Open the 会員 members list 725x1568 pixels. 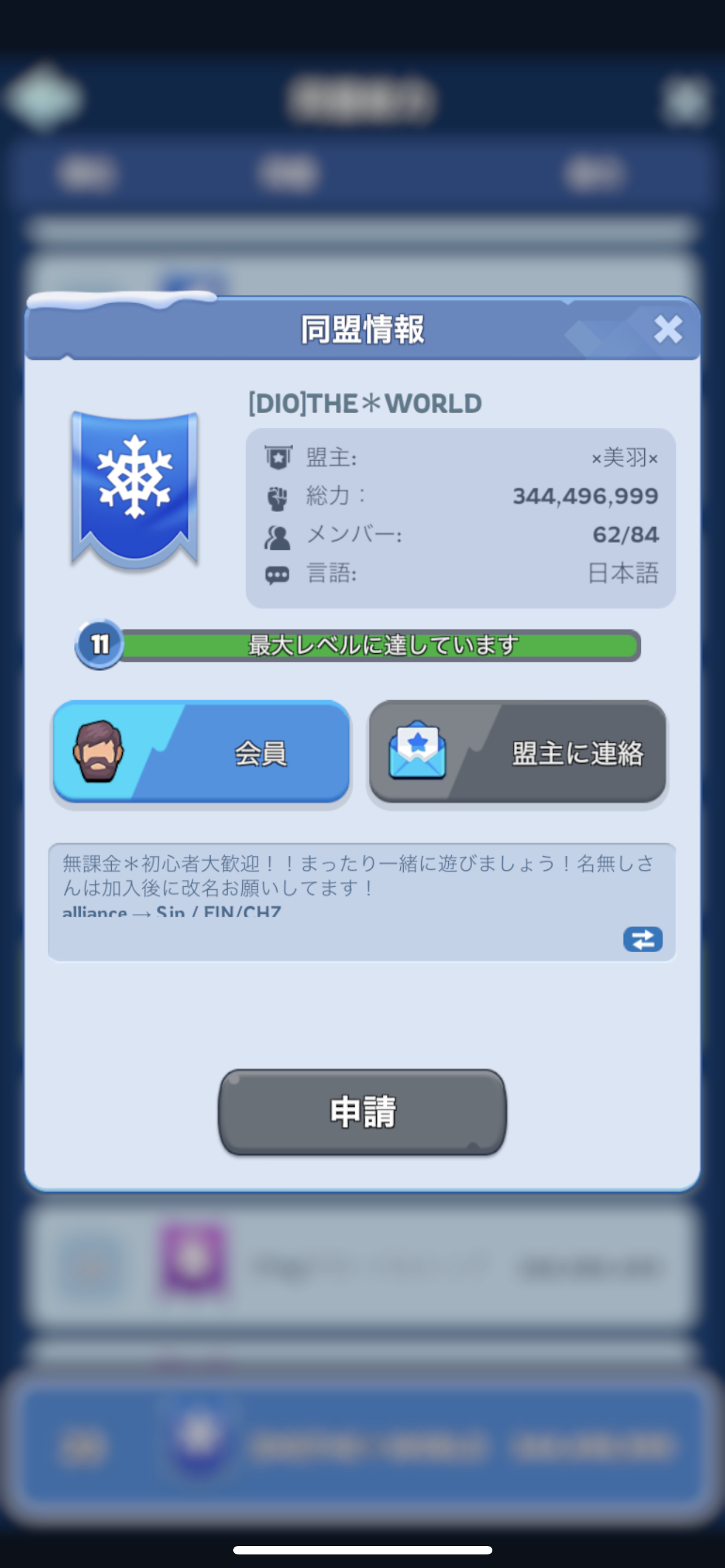(201, 752)
